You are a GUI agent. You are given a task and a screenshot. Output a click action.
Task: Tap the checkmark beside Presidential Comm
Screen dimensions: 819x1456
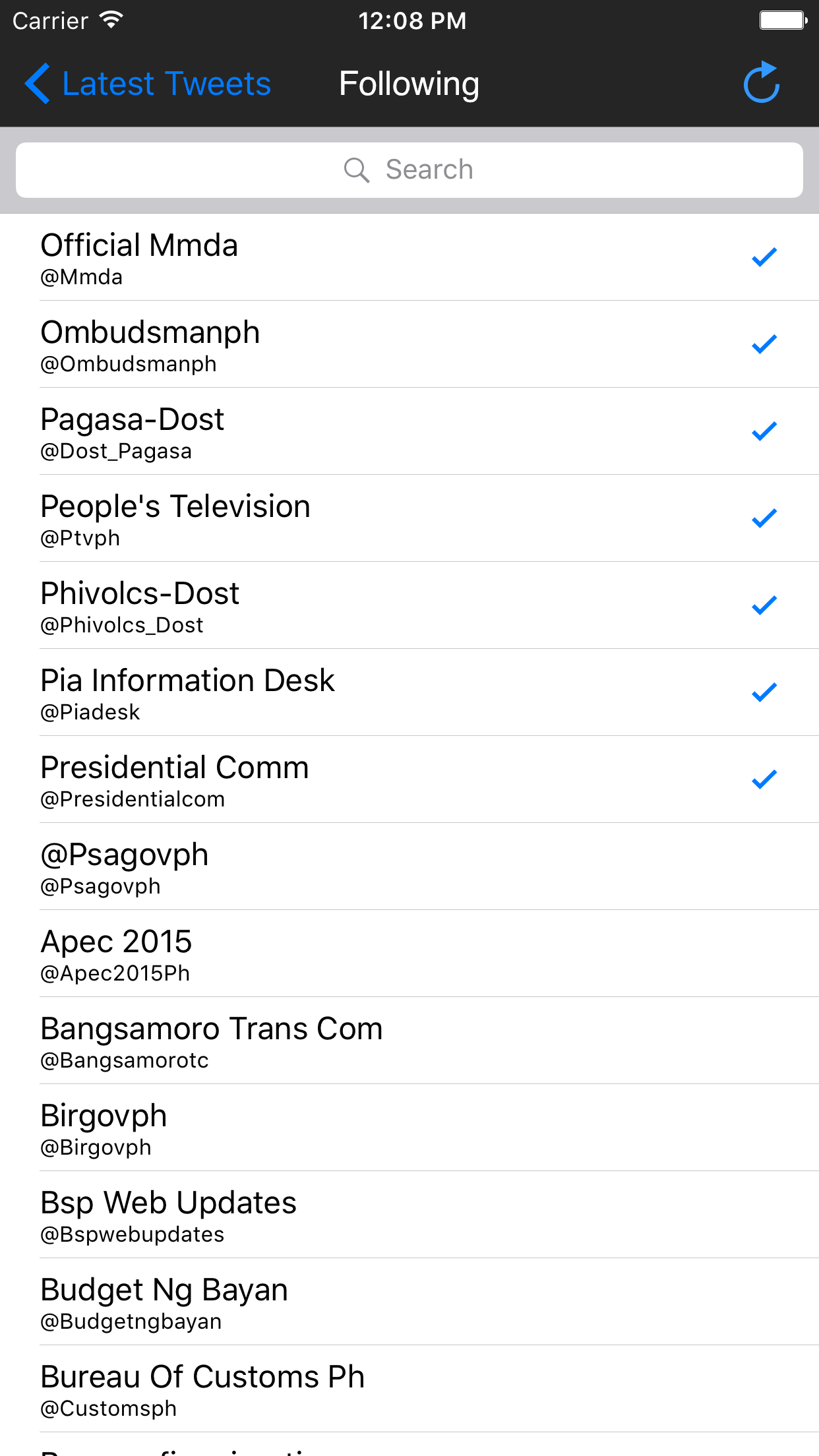pyautogui.click(x=763, y=778)
